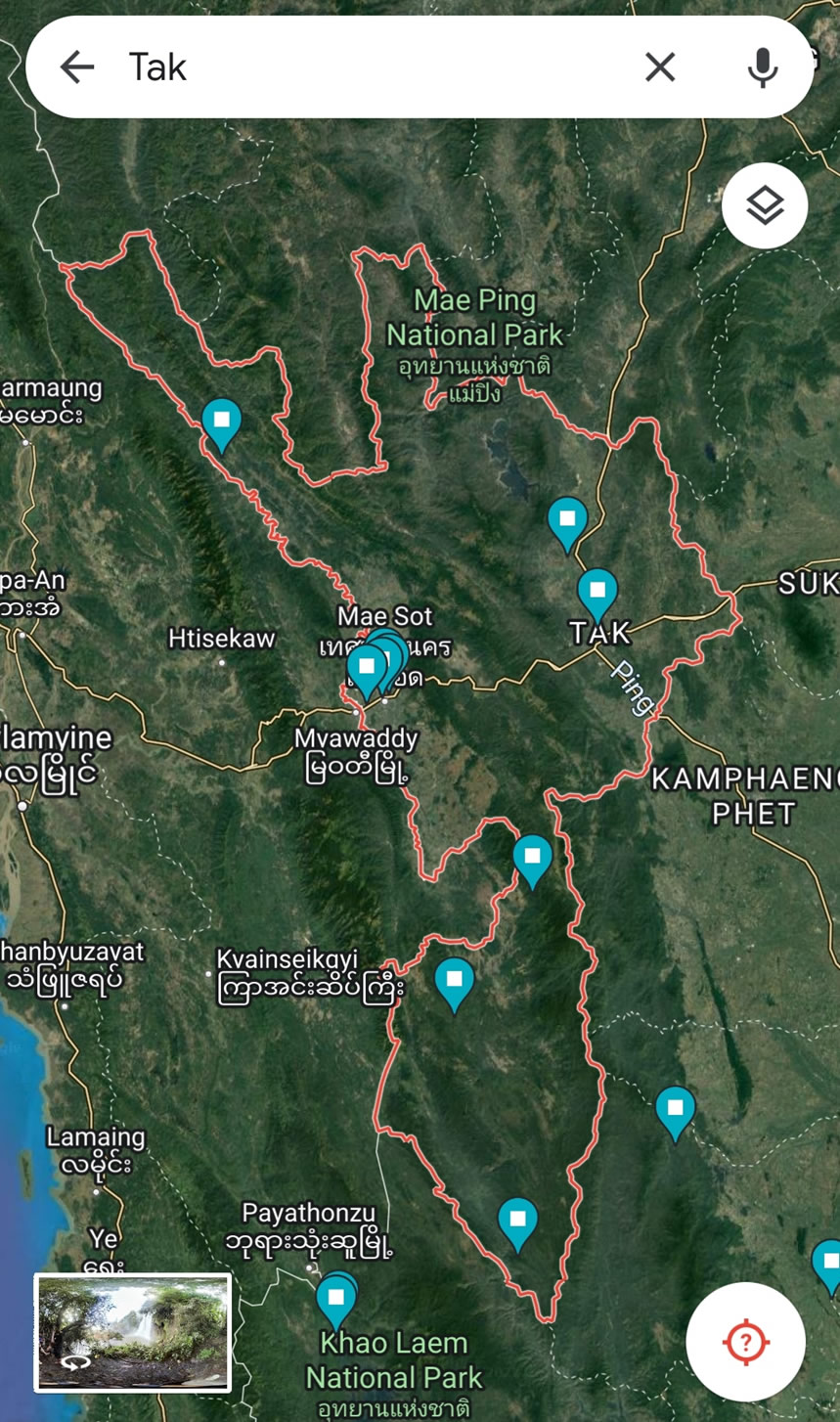This screenshot has width=840, height=1422.
Task: Center map on my location
Action: tap(745, 1341)
